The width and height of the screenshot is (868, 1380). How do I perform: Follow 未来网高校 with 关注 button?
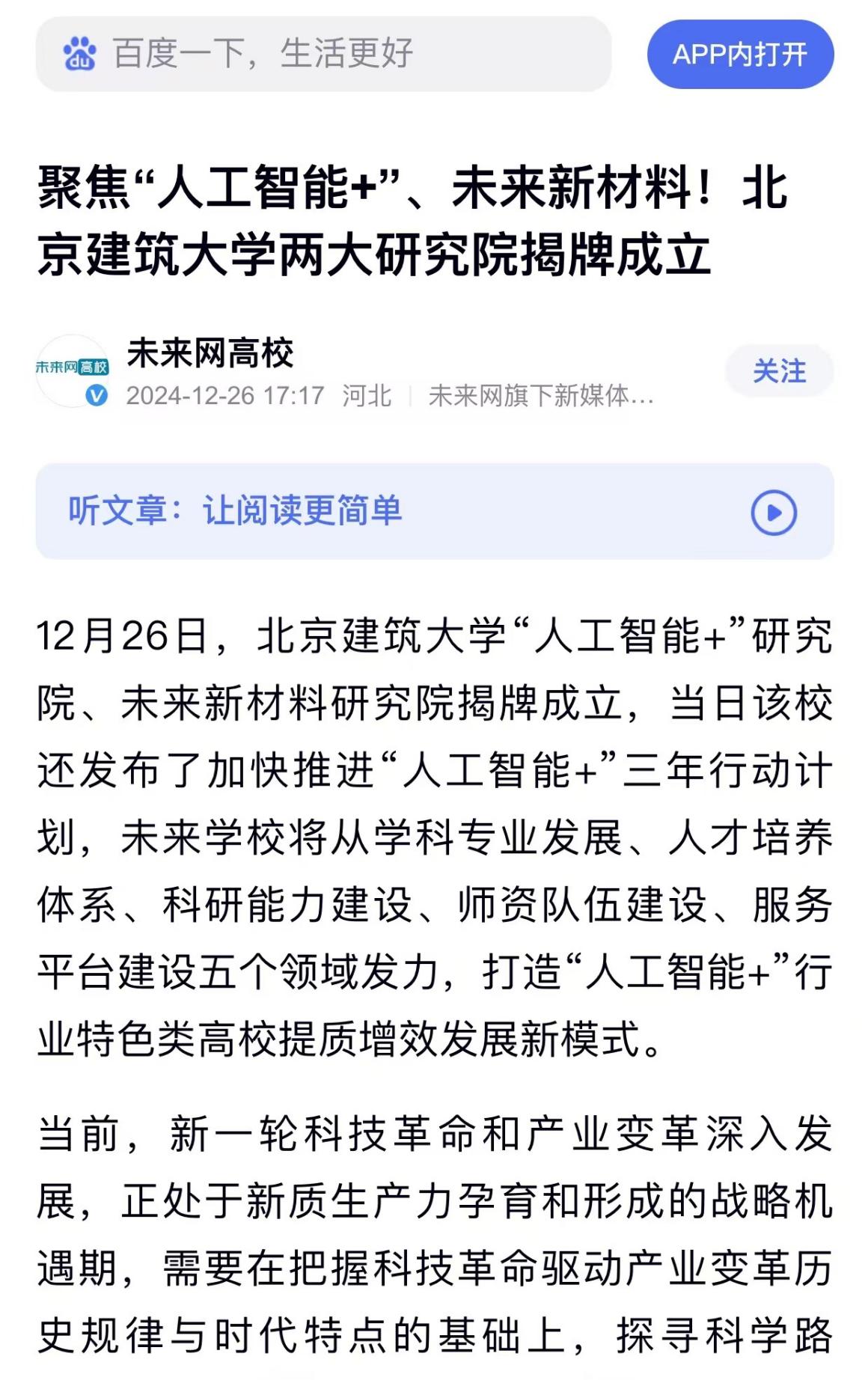779,371
